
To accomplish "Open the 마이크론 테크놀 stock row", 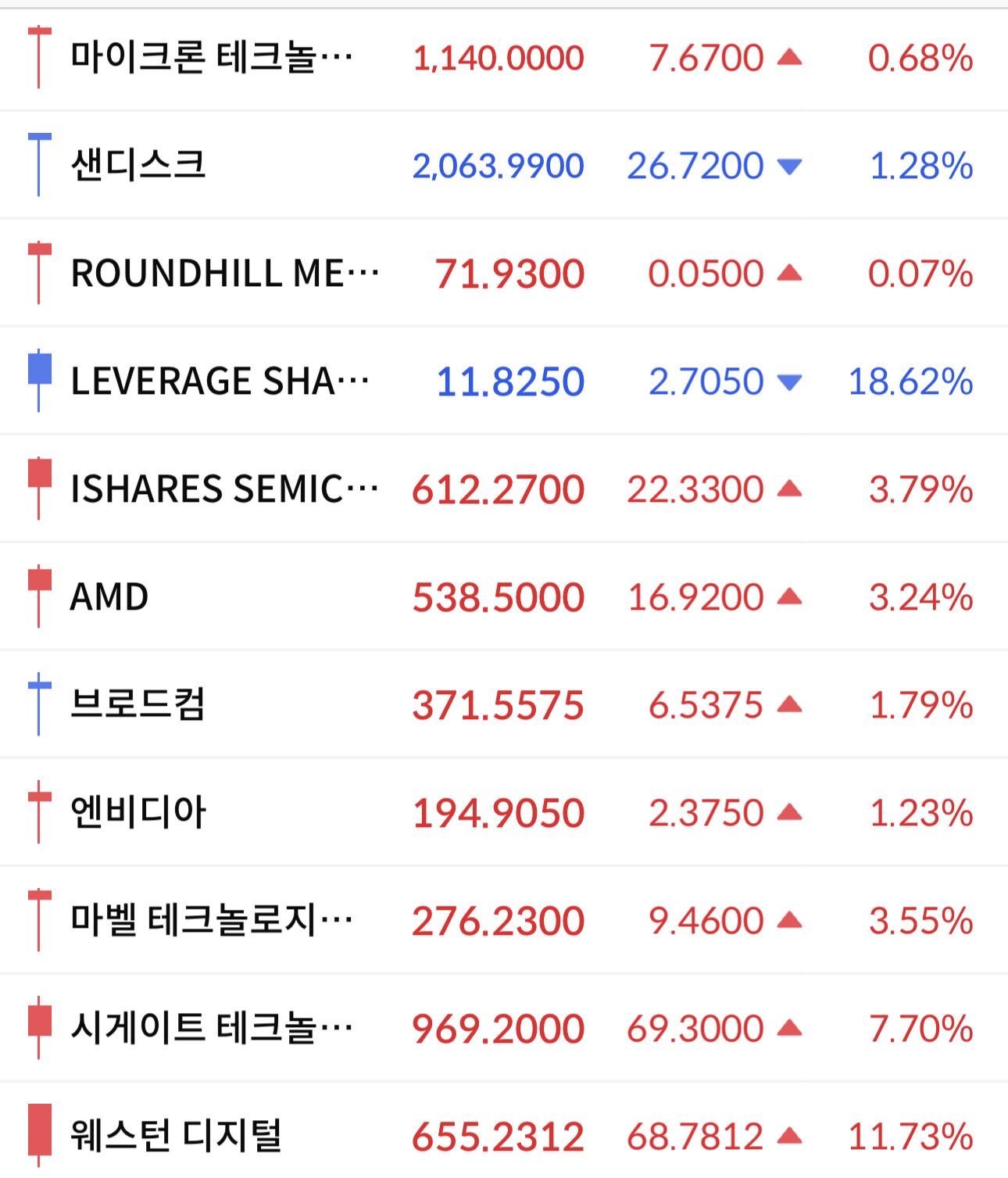I will coord(504,59).
